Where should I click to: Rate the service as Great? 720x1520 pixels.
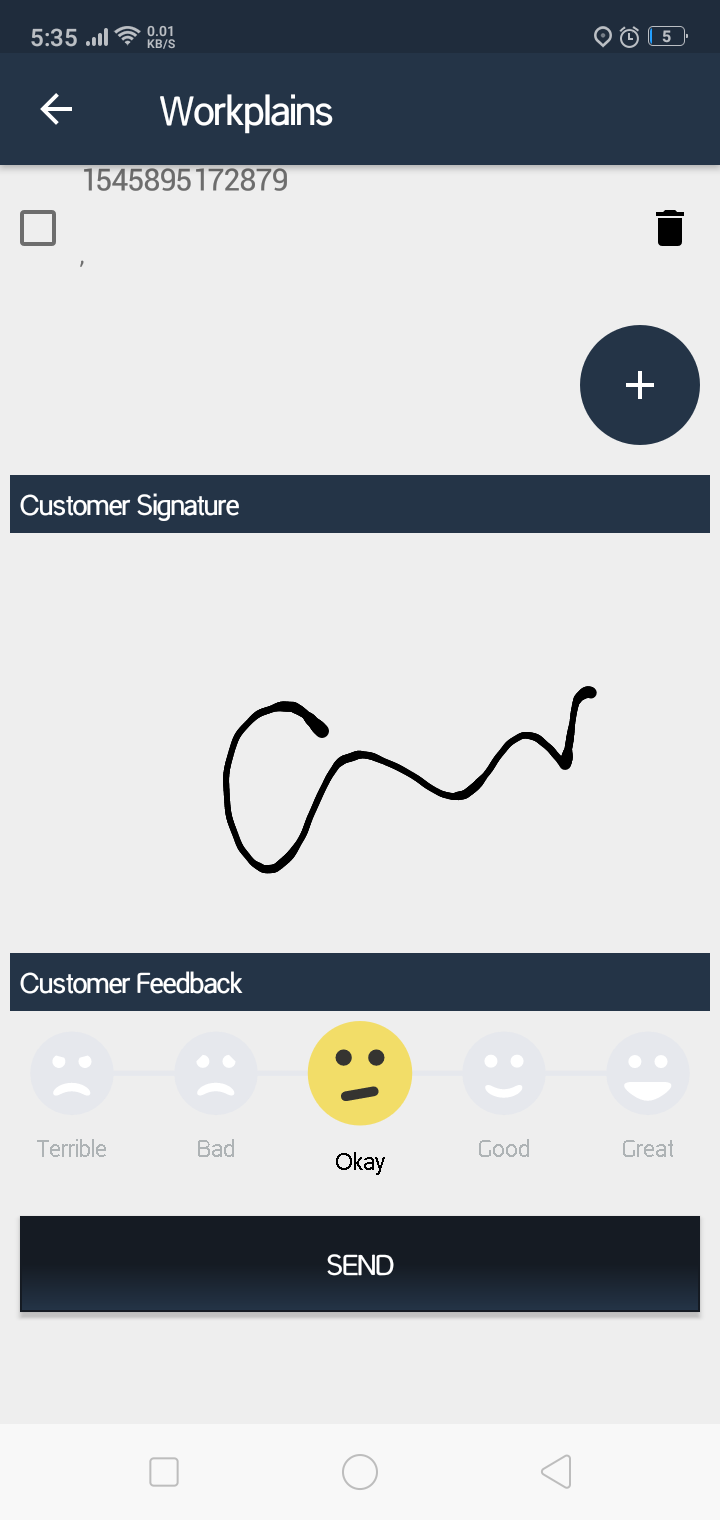pos(648,1073)
